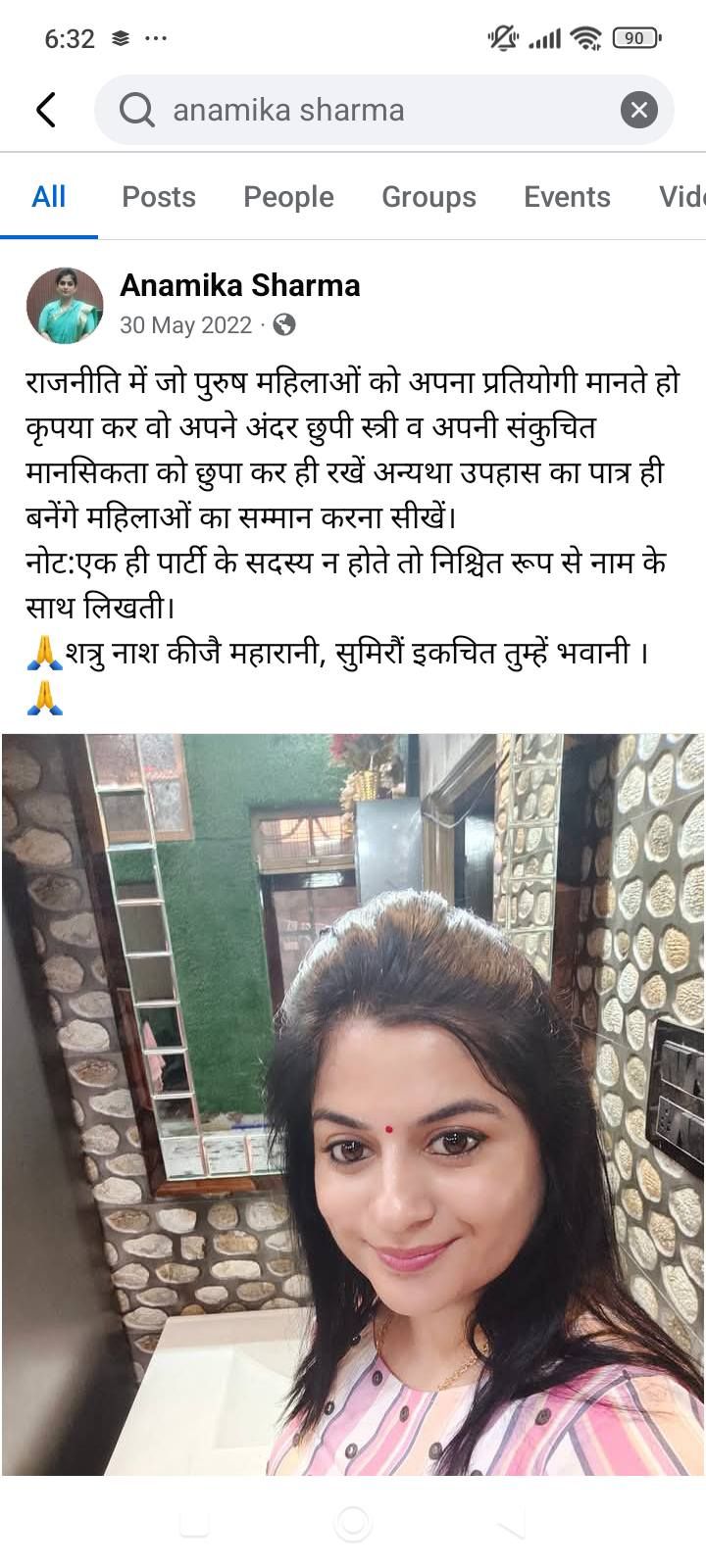Go back using the back arrow
Screen dimensions: 706x1568
point(45,110)
